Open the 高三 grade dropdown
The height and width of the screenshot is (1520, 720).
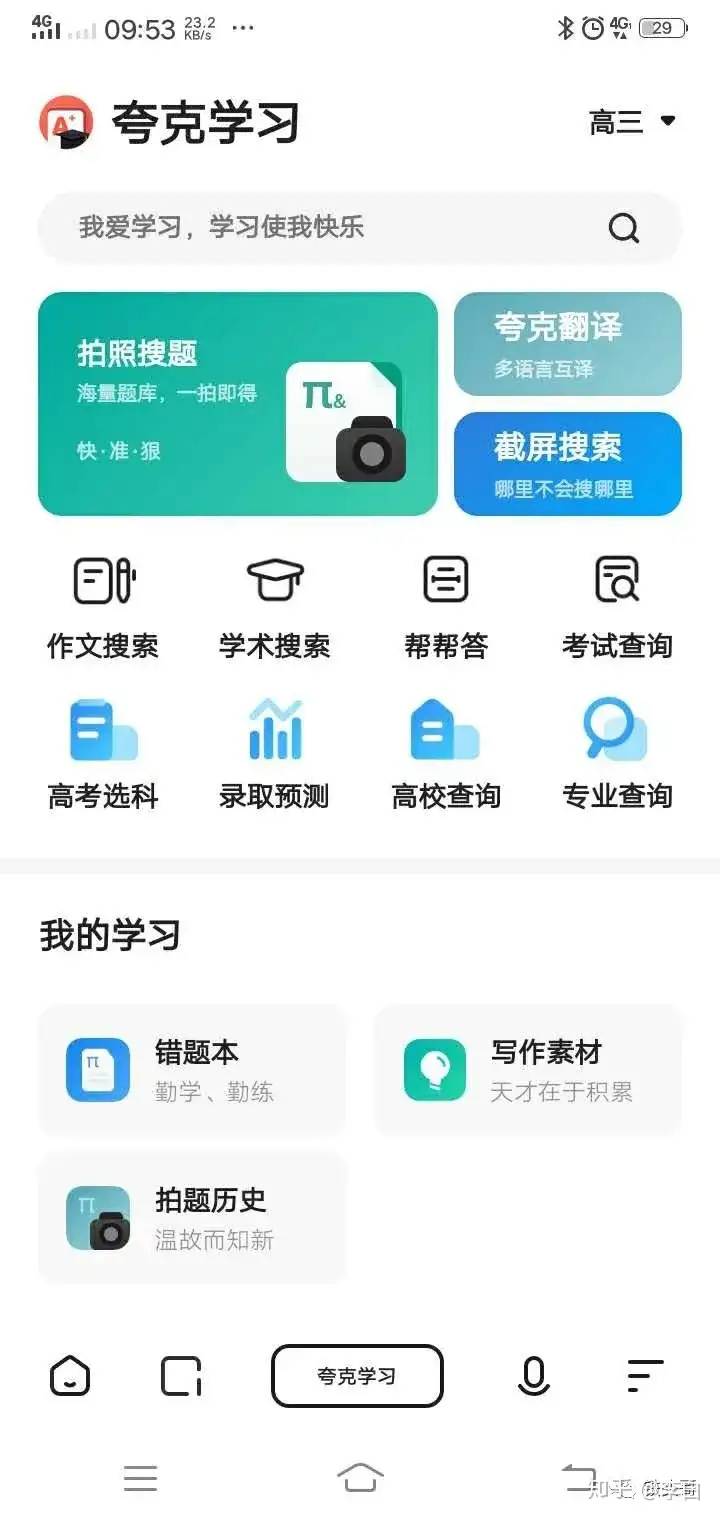tap(633, 123)
